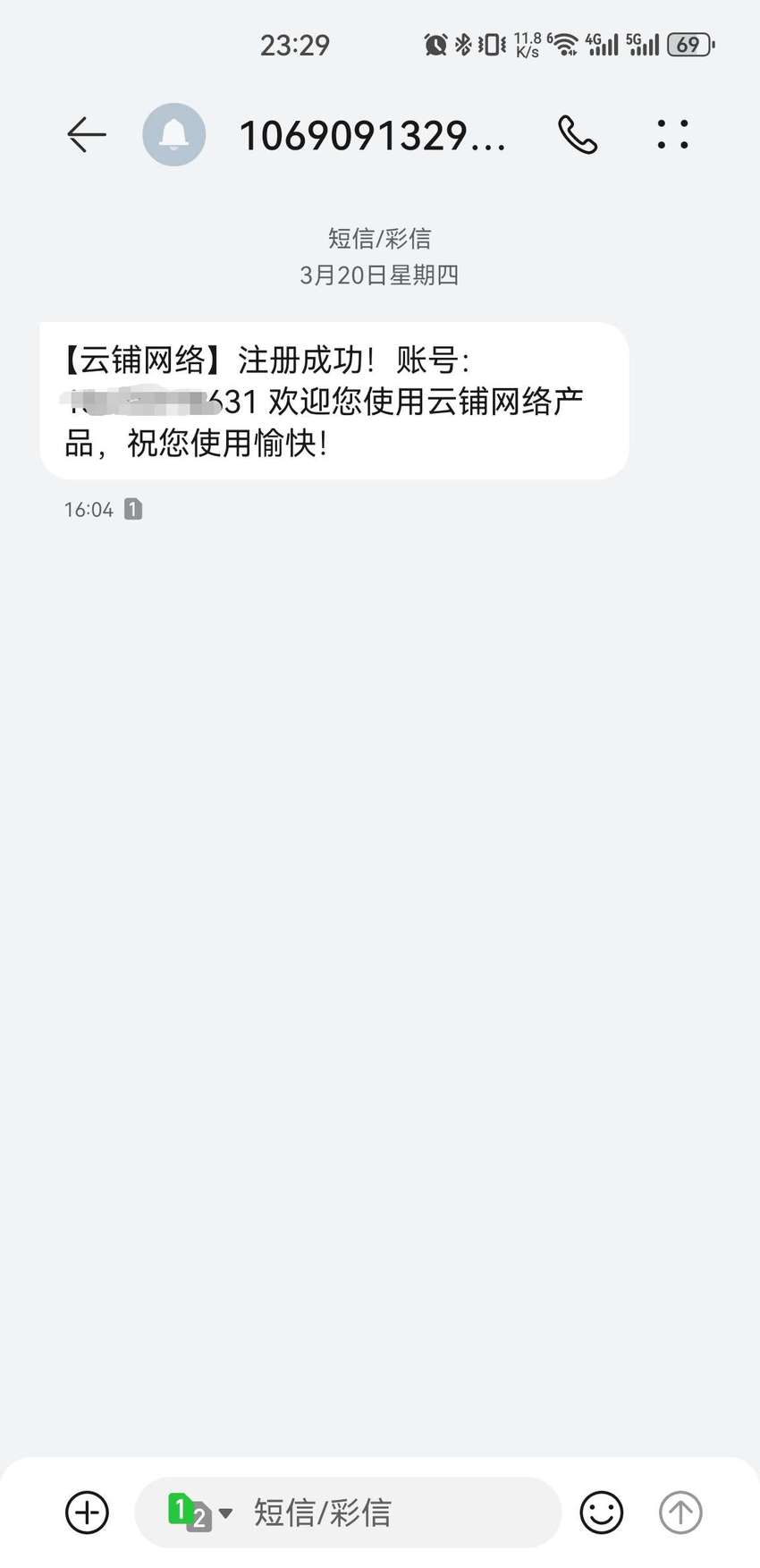Tap the send arrow button
Viewport: 760px width, 1568px height.
tap(680, 1513)
